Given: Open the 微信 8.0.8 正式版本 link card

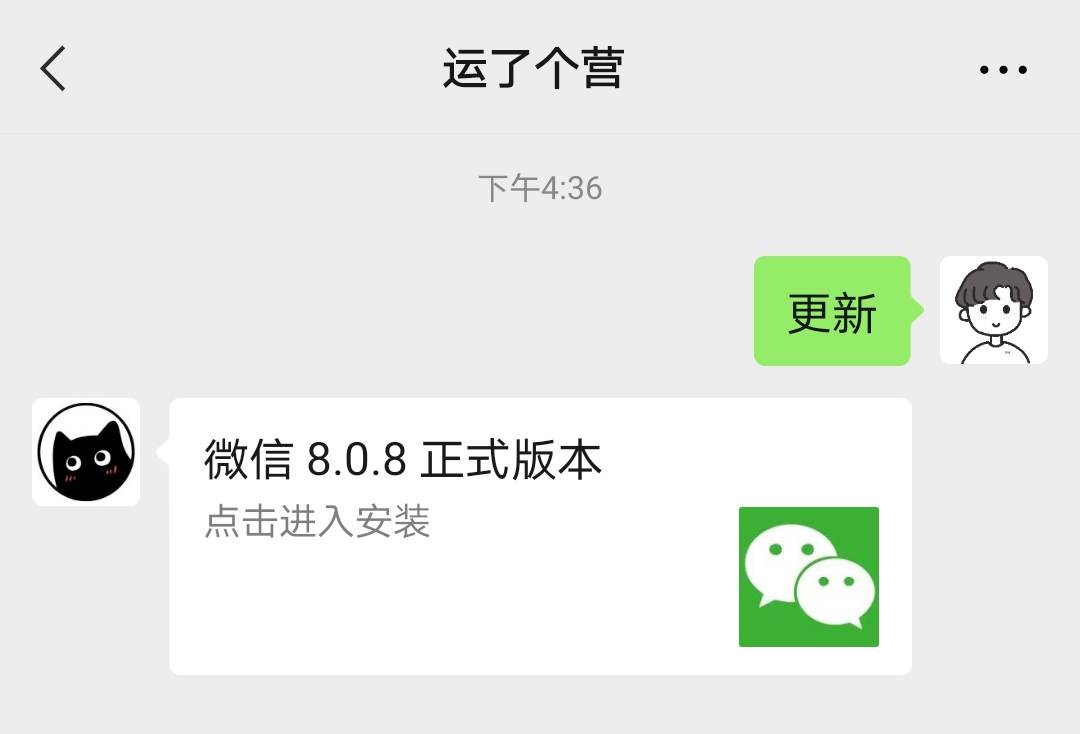Looking at the screenshot, I should pos(540,536).
